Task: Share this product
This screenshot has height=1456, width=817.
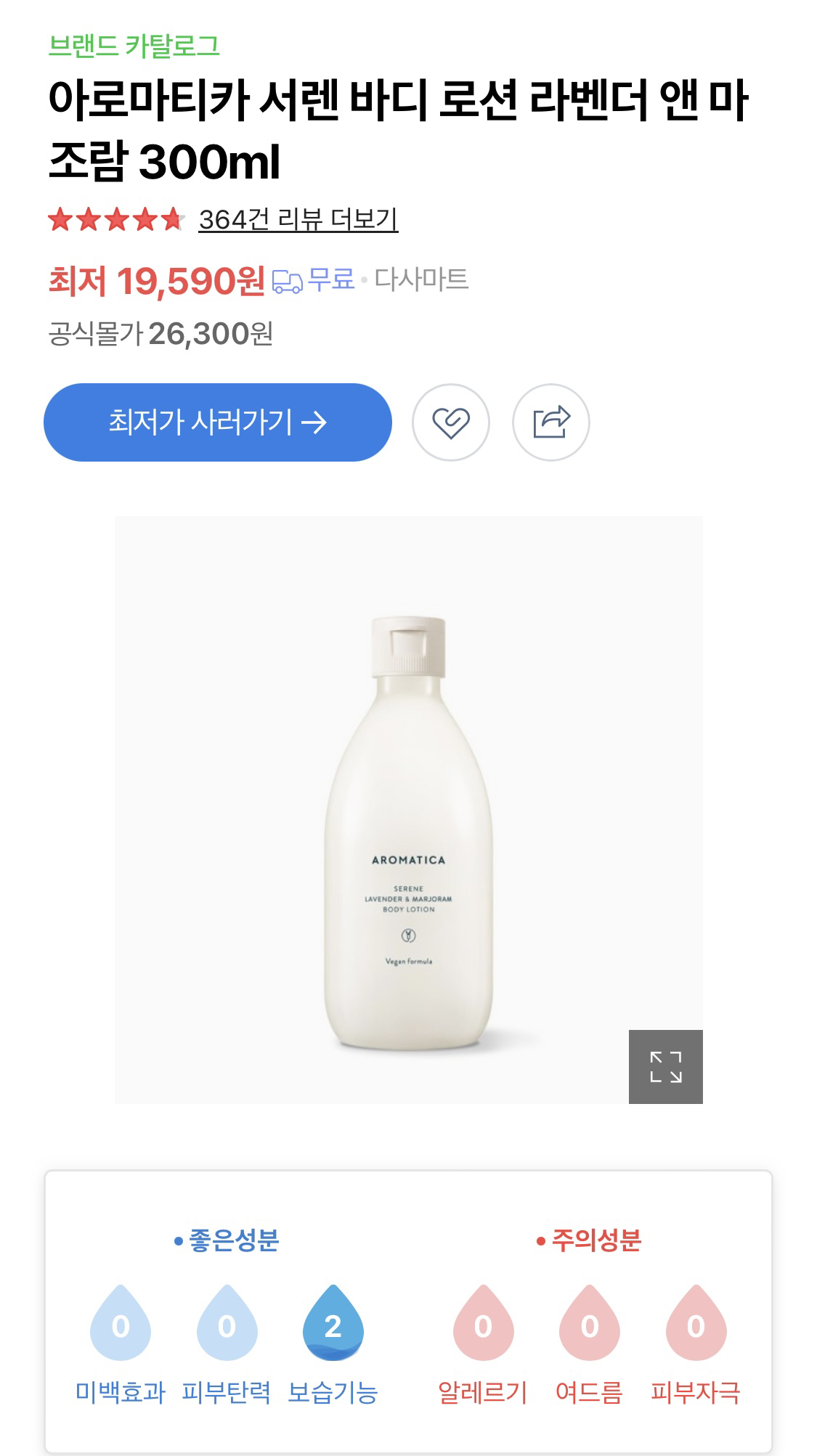Action: (551, 422)
